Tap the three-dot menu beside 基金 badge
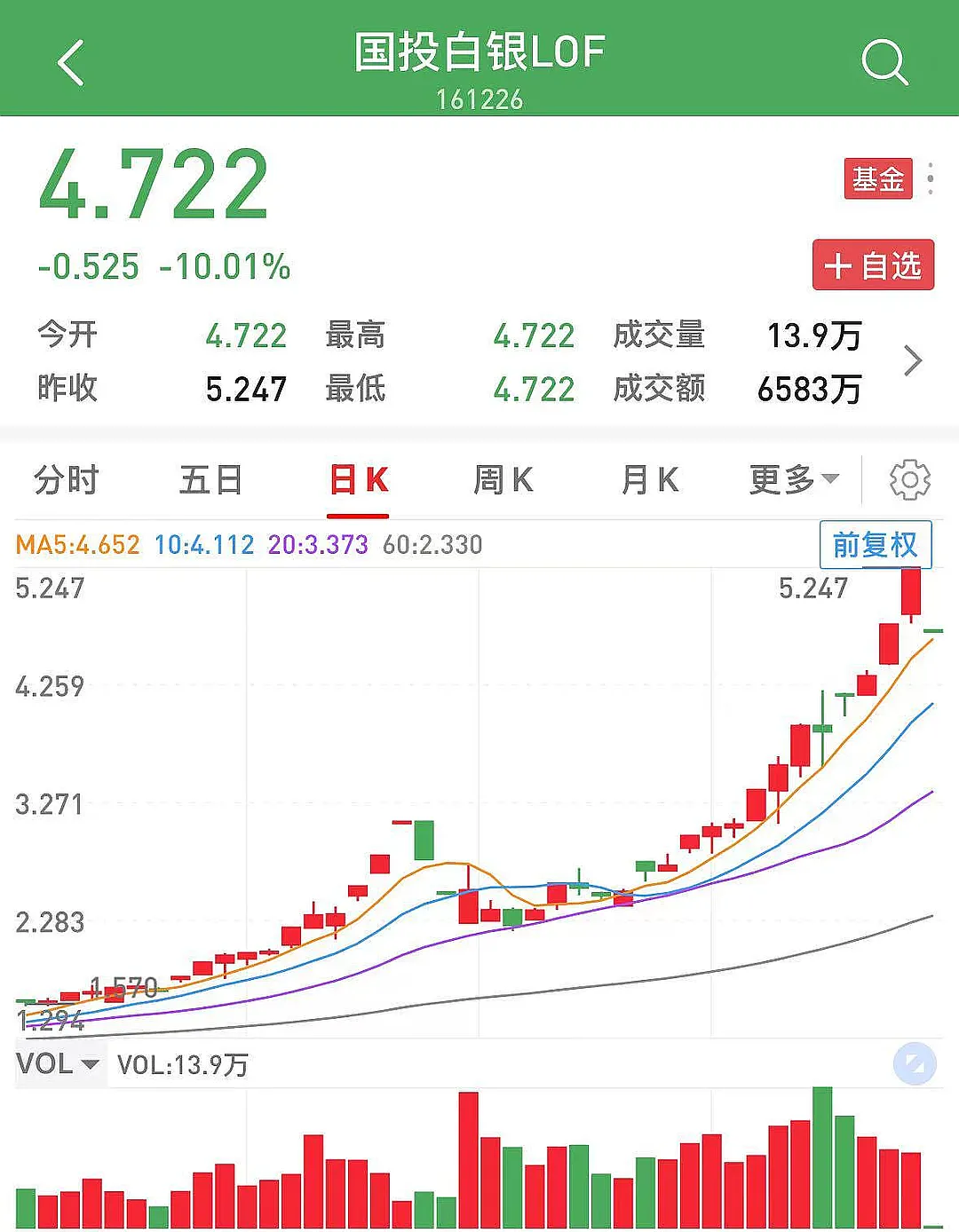This screenshot has width=959, height=1232. click(x=929, y=176)
